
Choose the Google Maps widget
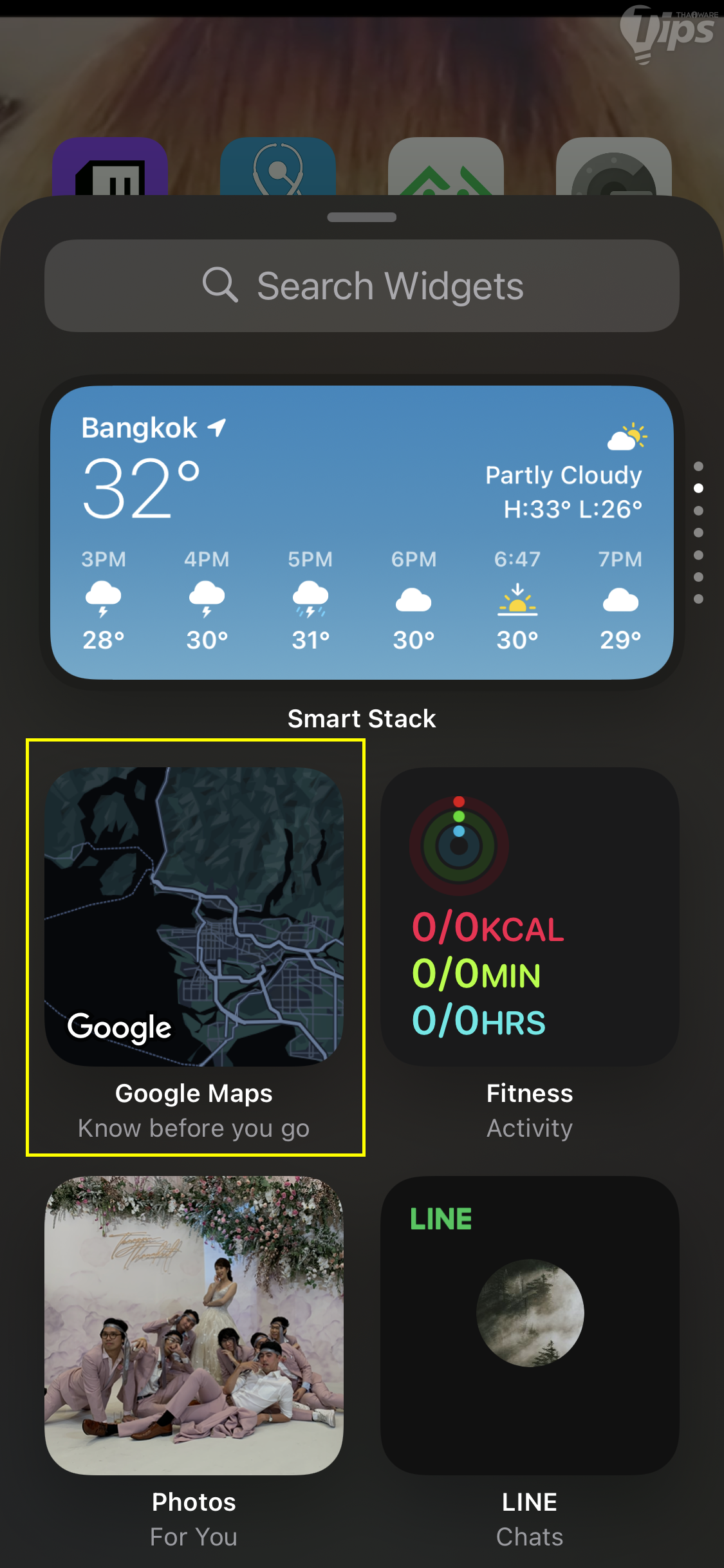click(194, 916)
